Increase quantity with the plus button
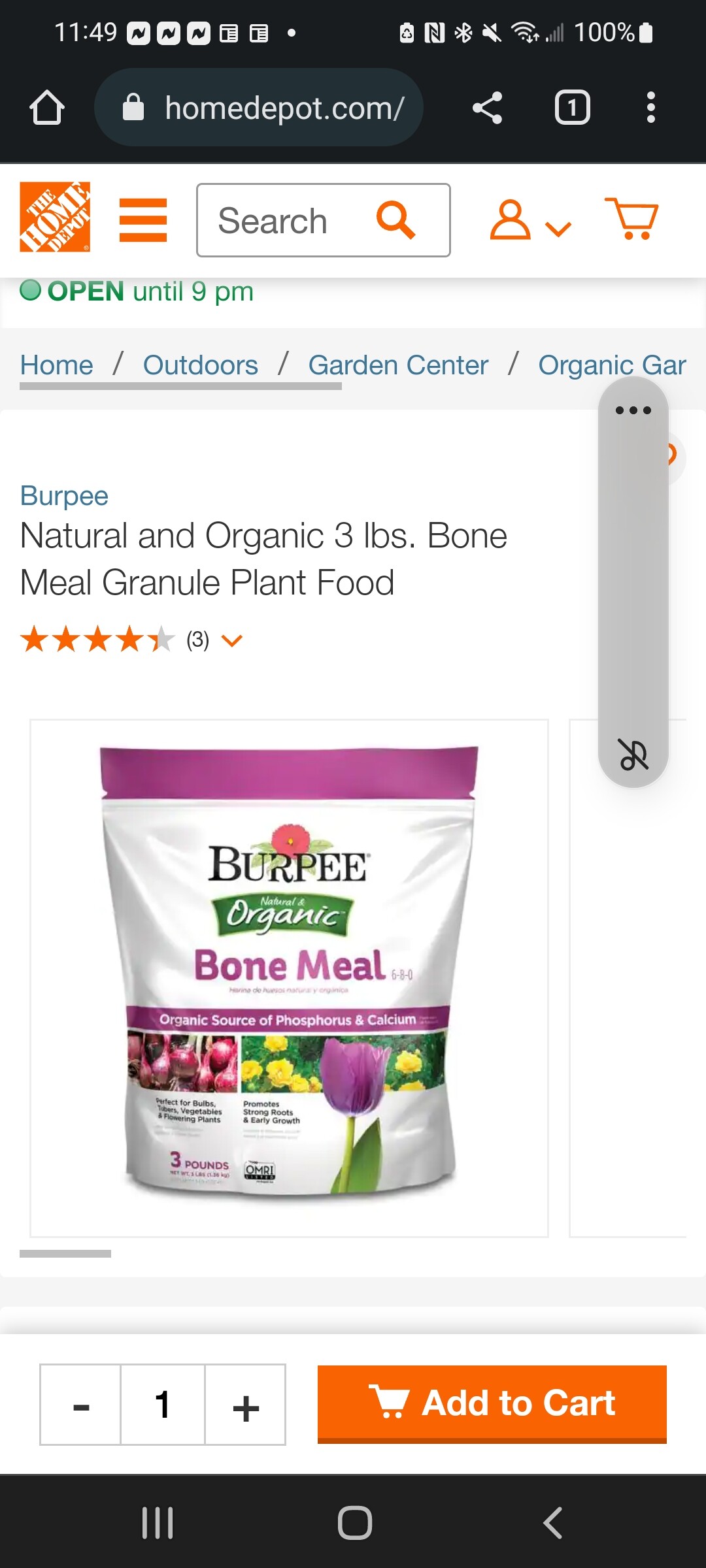Screen dimensions: 706x1568 (x=246, y=1405)
